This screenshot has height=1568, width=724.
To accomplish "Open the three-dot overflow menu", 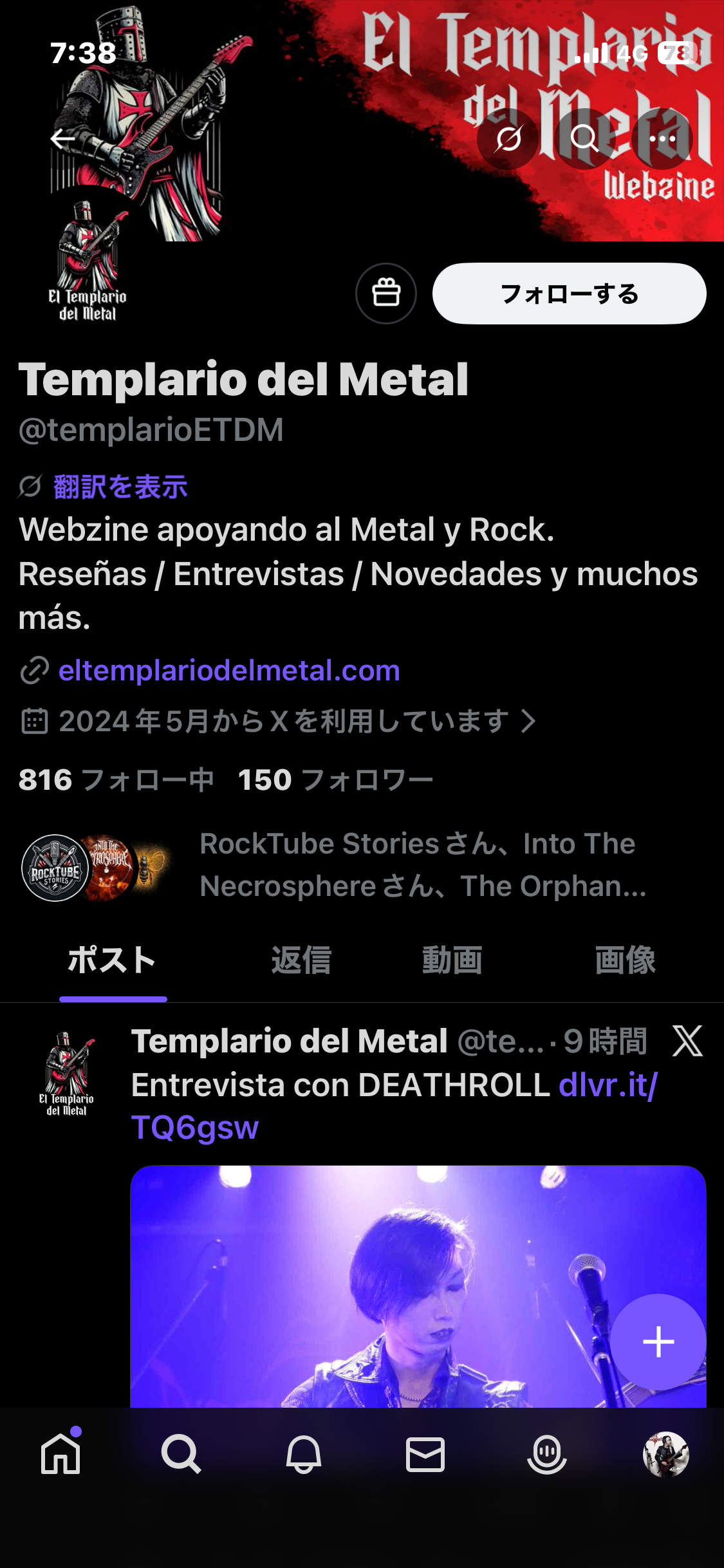I will coord(662,138).
